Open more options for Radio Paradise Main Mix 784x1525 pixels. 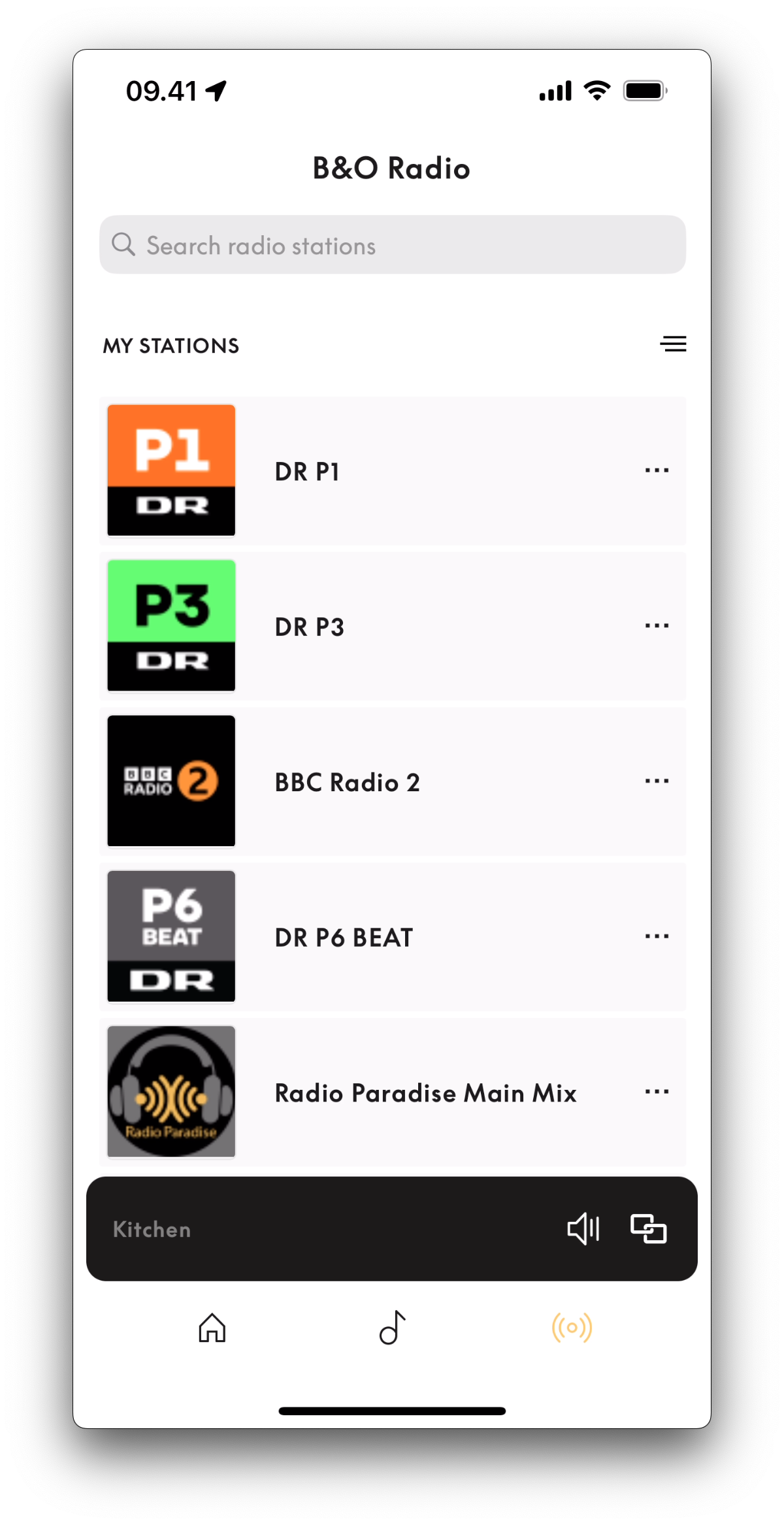(x=657, y=1092)
